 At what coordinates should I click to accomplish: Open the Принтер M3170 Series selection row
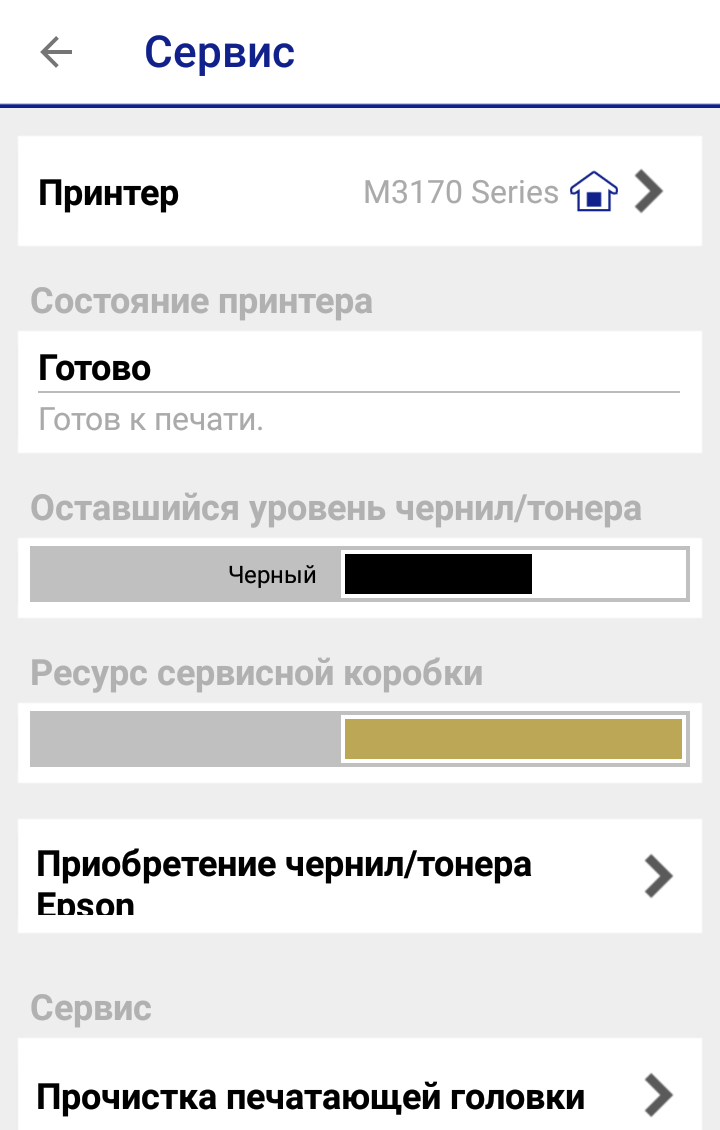coord(359,191)
